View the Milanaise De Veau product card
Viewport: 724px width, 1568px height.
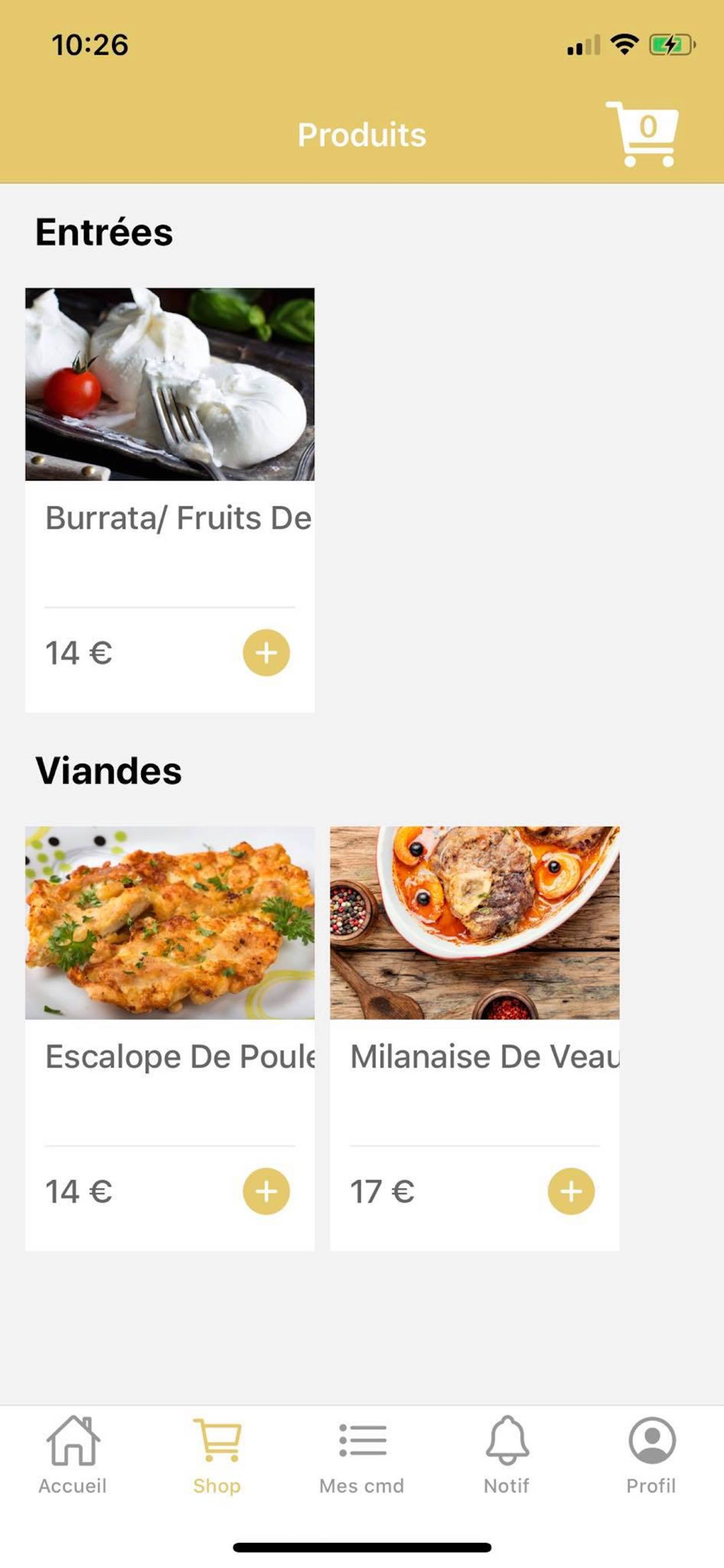475,1039
